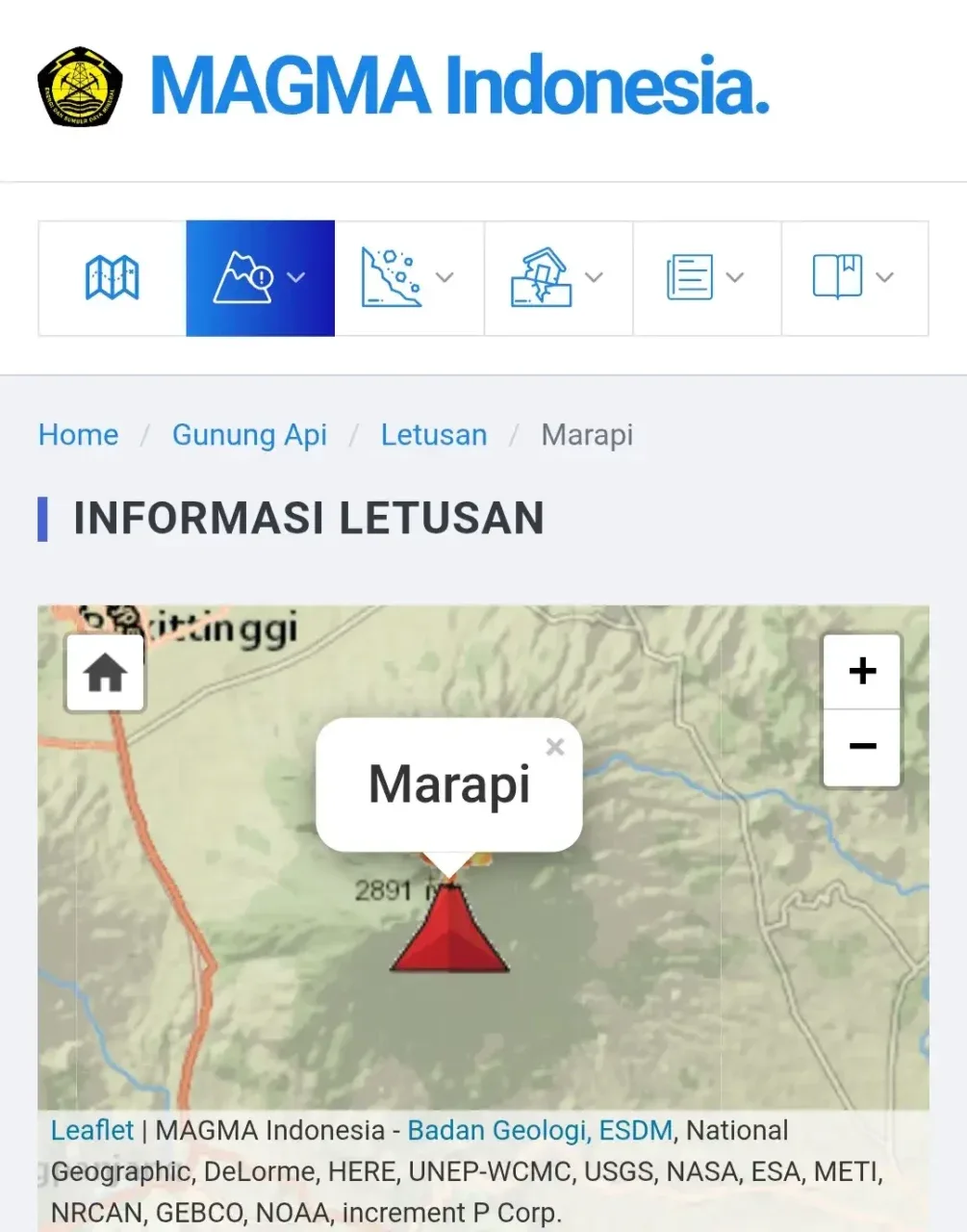Open Letusan breadcrumb link
This screenshot has height=1232, width=967.
pyautogui.click(x=433, y=435)
